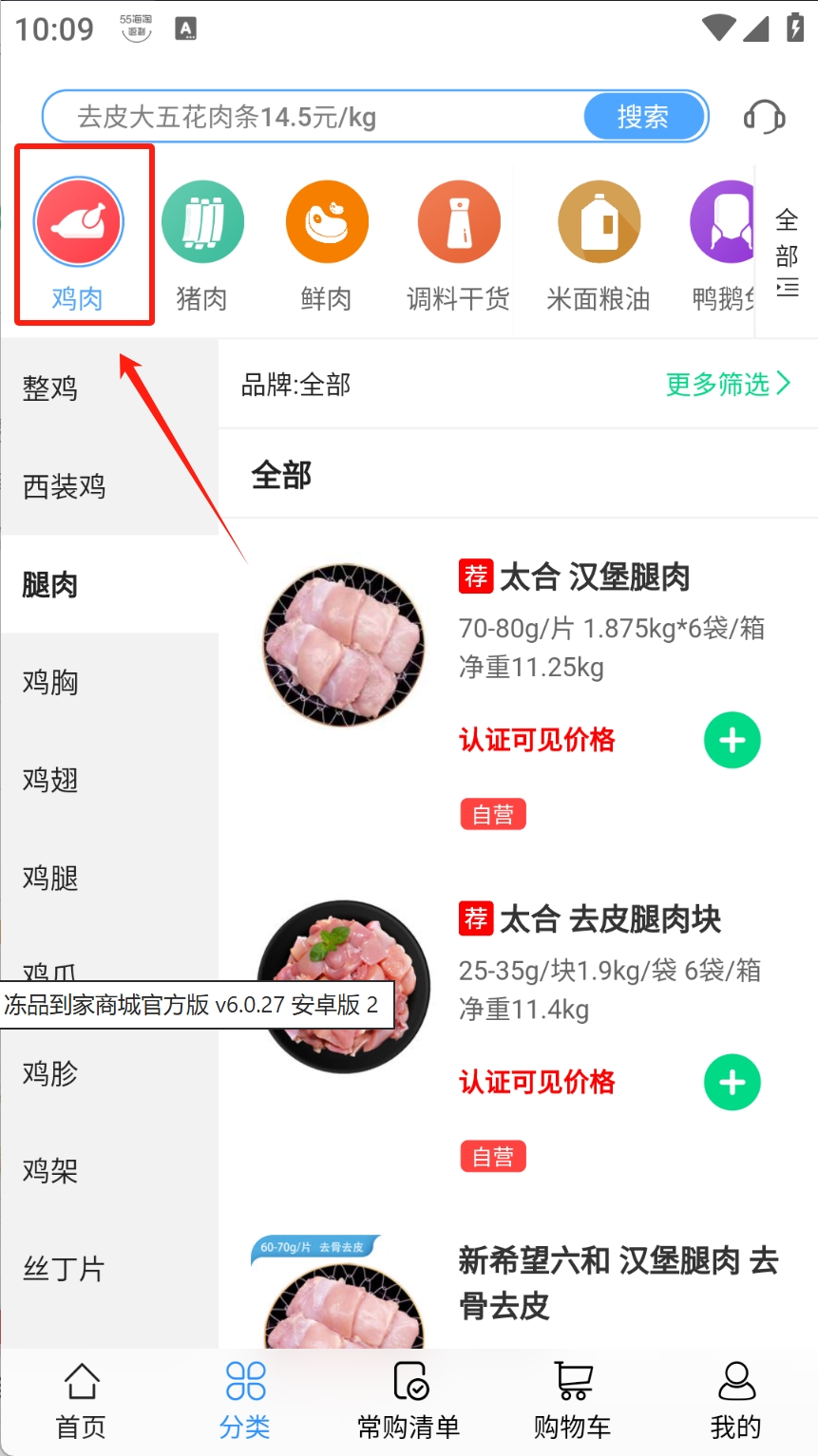This screenshot has height=1456, width=818.
Task: Switch to the 鲜肉 category
Action: pos(327,244)
